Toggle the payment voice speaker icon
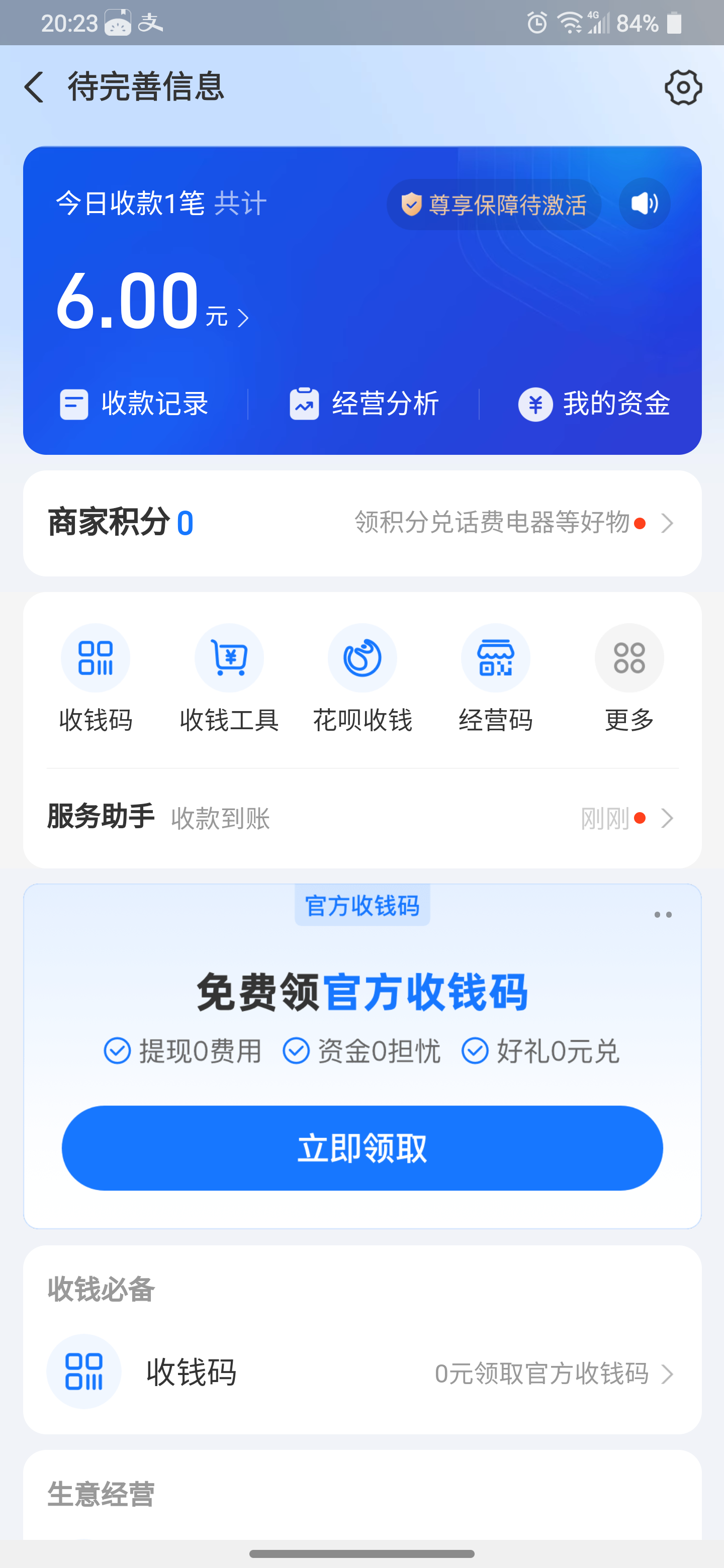Image resolution: width=724 pixels, height=1568 pixels. (x=644, y=204)
